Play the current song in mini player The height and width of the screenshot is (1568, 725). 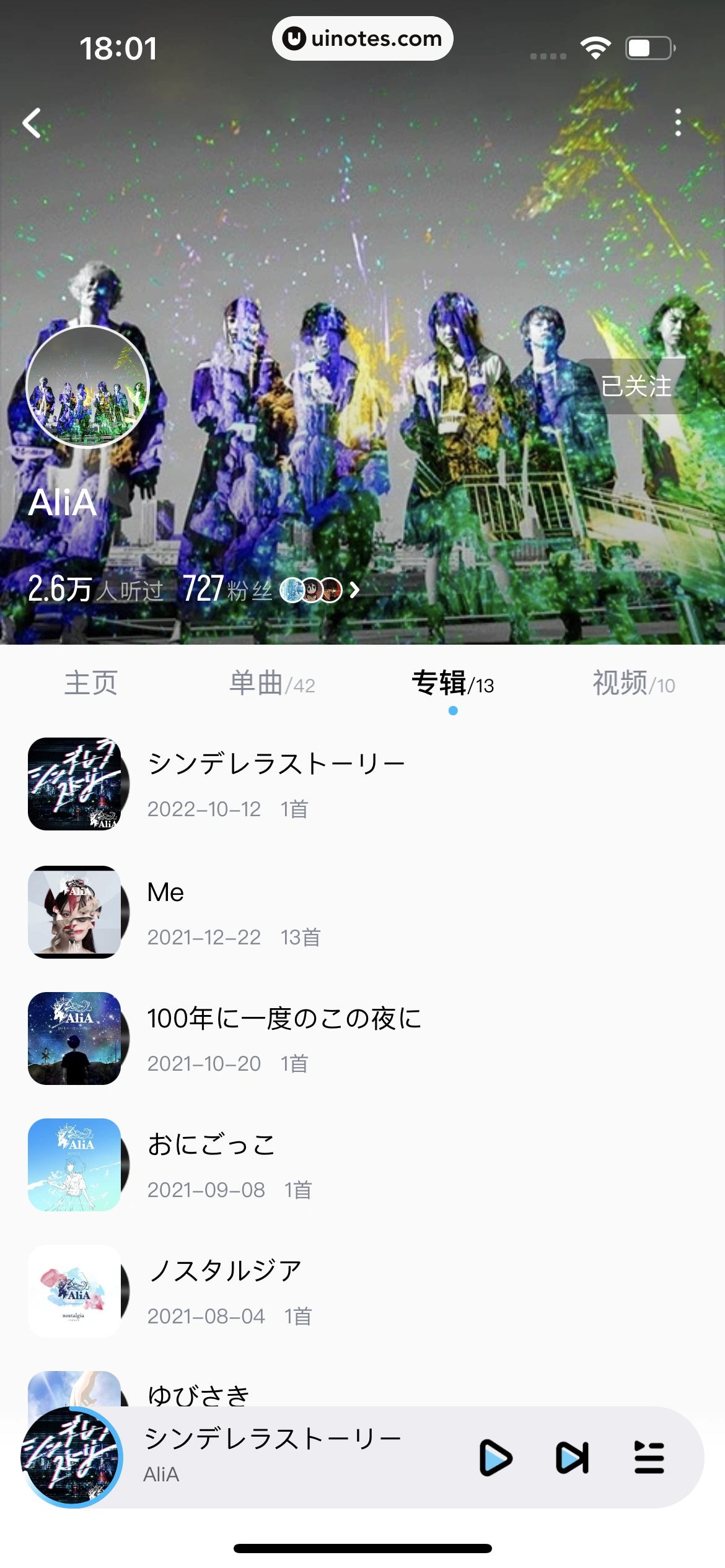tap(495, 1458)
